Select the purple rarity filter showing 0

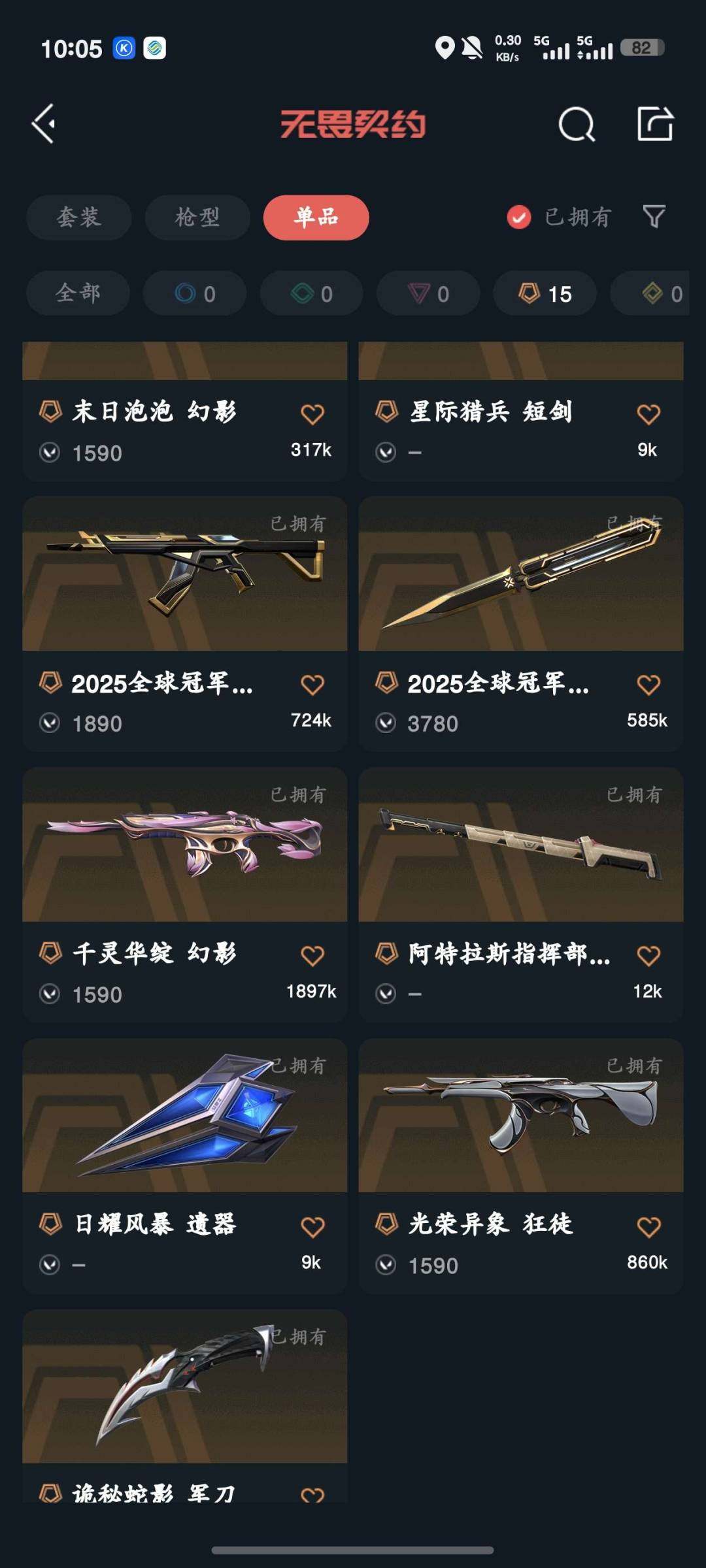point(427,293)
